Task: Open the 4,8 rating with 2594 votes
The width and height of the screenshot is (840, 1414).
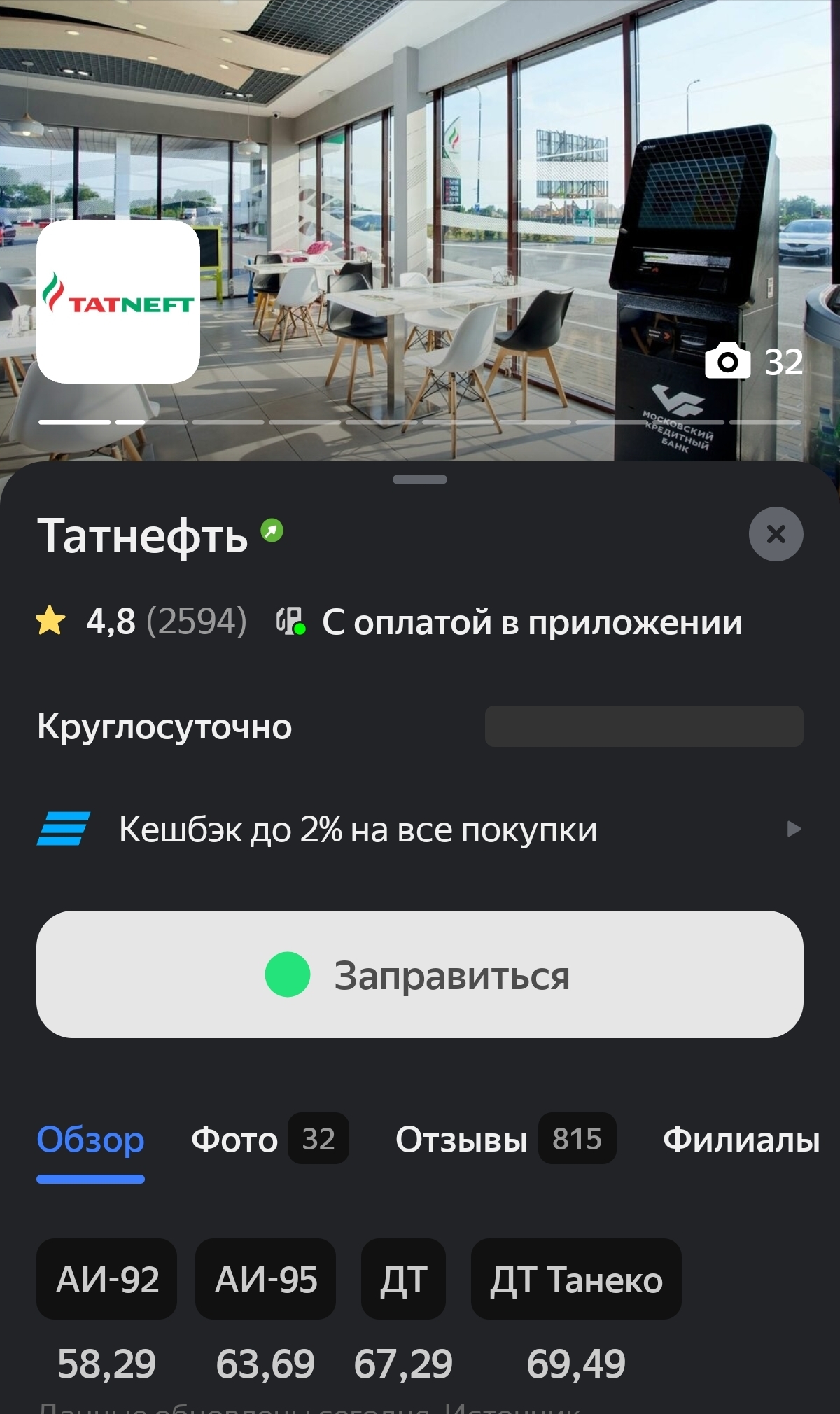Action: tap(141, 622)
